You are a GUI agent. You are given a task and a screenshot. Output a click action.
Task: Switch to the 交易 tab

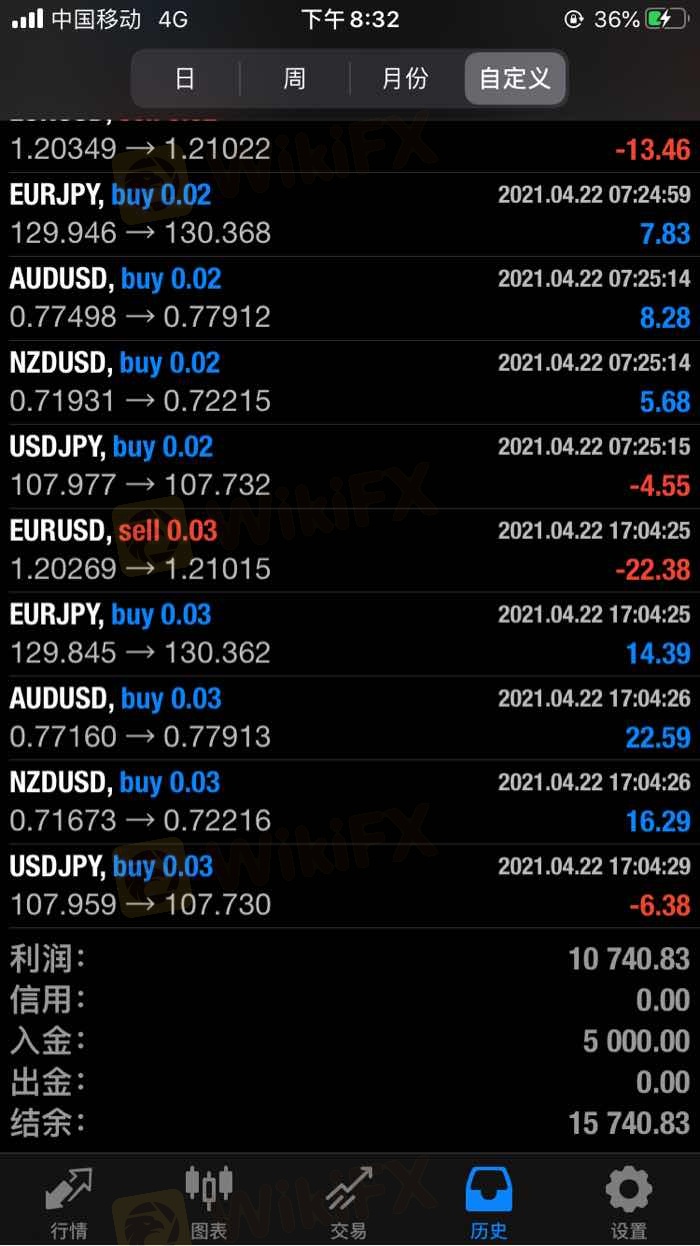pyautogui.click(x=349, y=1202)
